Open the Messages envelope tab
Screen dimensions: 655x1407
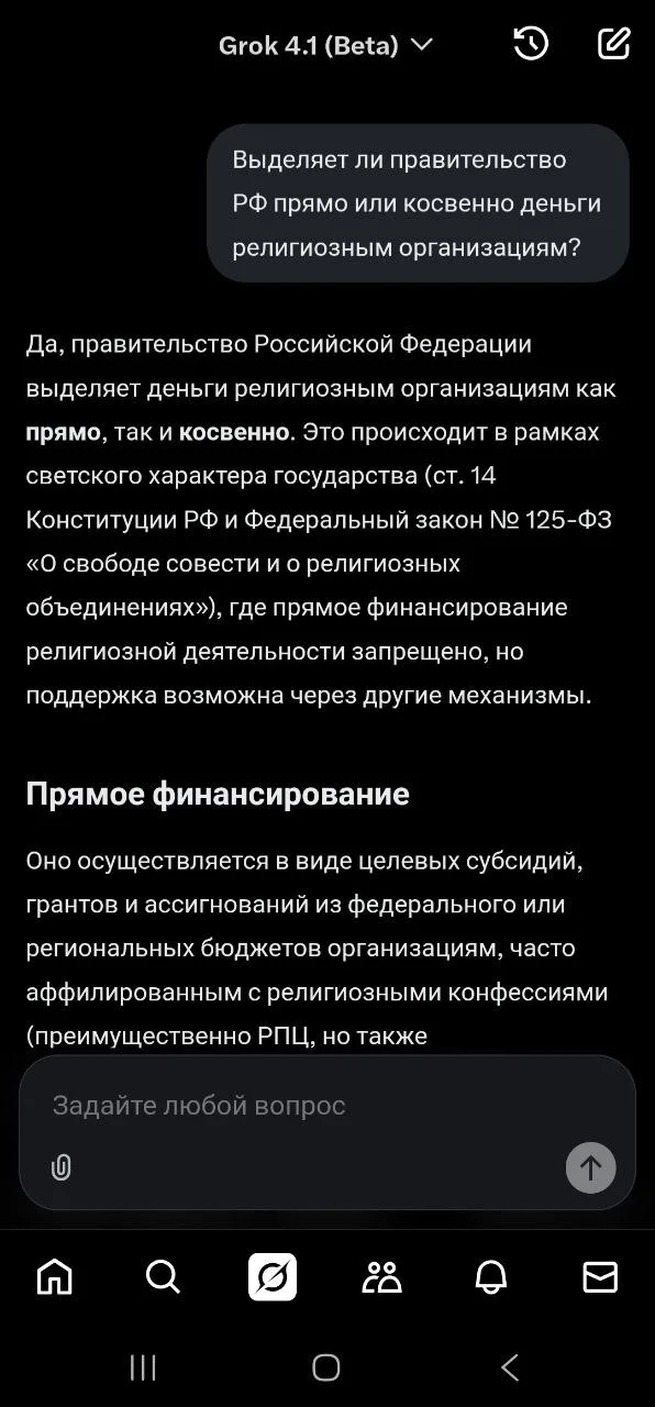pos(600,1277)
